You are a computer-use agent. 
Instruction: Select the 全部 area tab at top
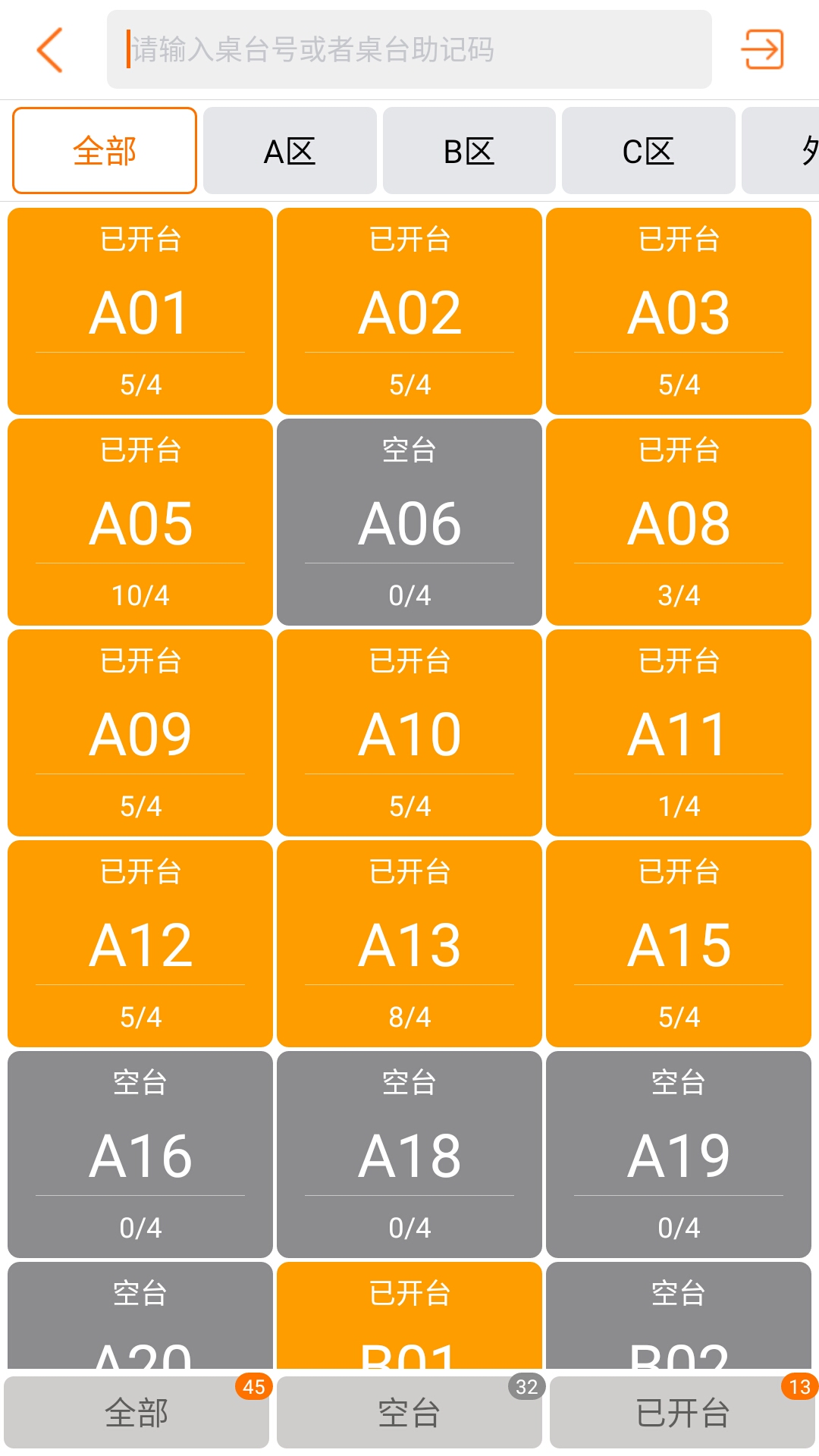(105, 151)
